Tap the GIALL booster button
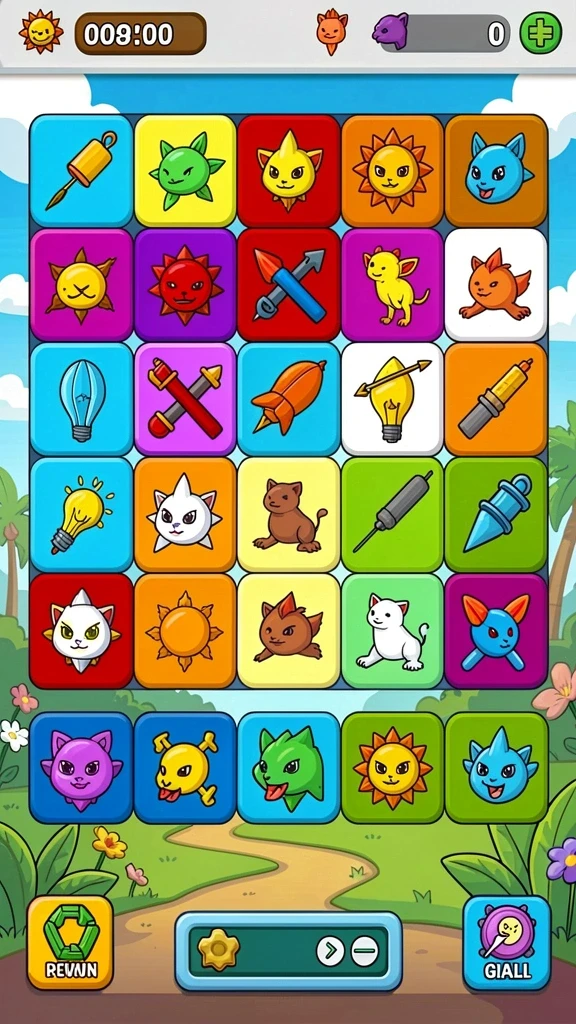This screenshot has width=576, height=1024. coord(507,942)
